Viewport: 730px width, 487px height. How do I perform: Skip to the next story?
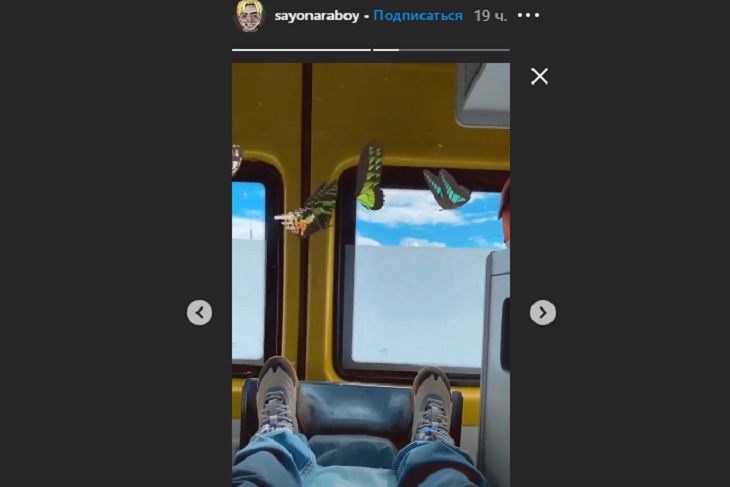[x=542, y=313]
